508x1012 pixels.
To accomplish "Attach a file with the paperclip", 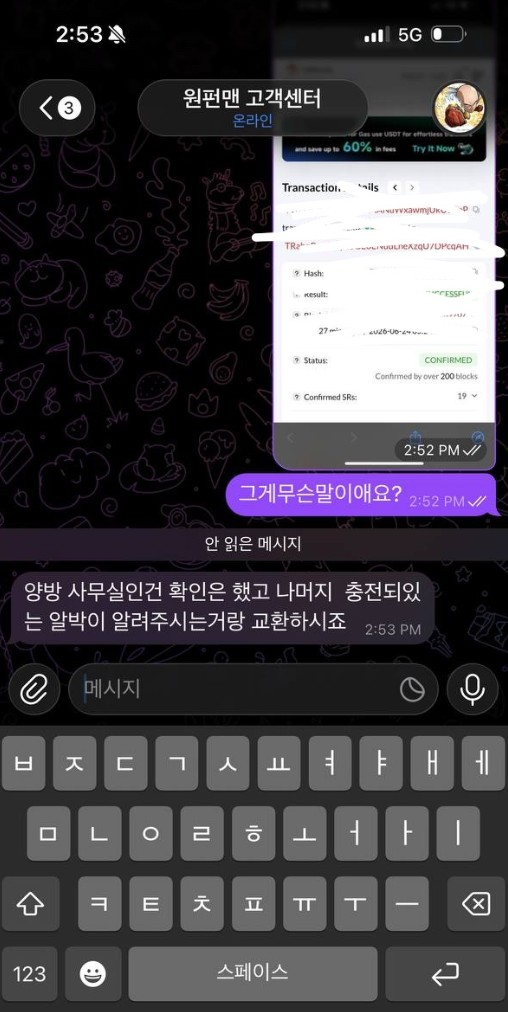I will pos(34,689).
